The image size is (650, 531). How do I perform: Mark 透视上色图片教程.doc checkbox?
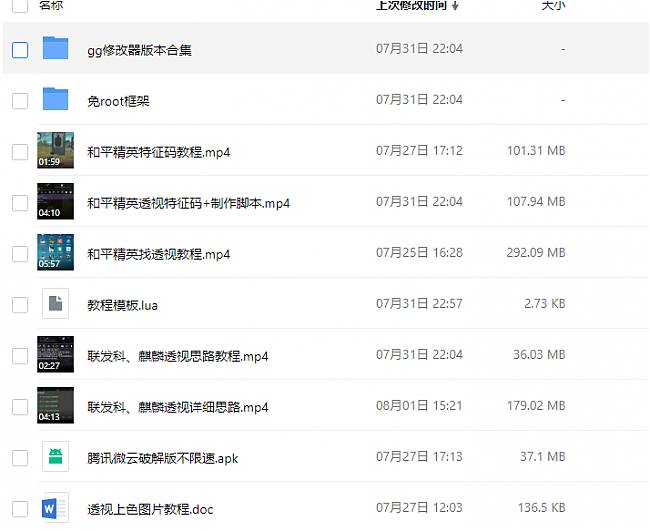[20, 509]
